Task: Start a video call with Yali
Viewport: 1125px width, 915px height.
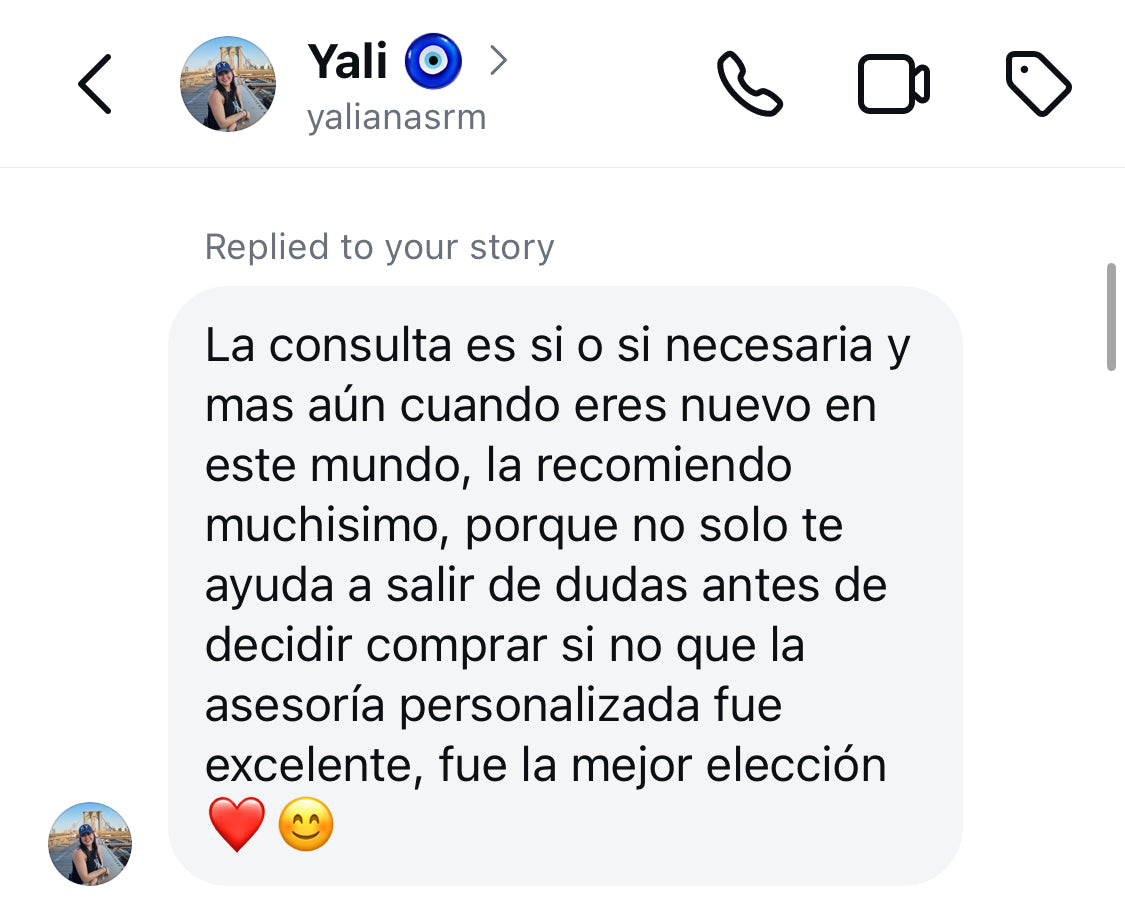Action: (893, 84)
